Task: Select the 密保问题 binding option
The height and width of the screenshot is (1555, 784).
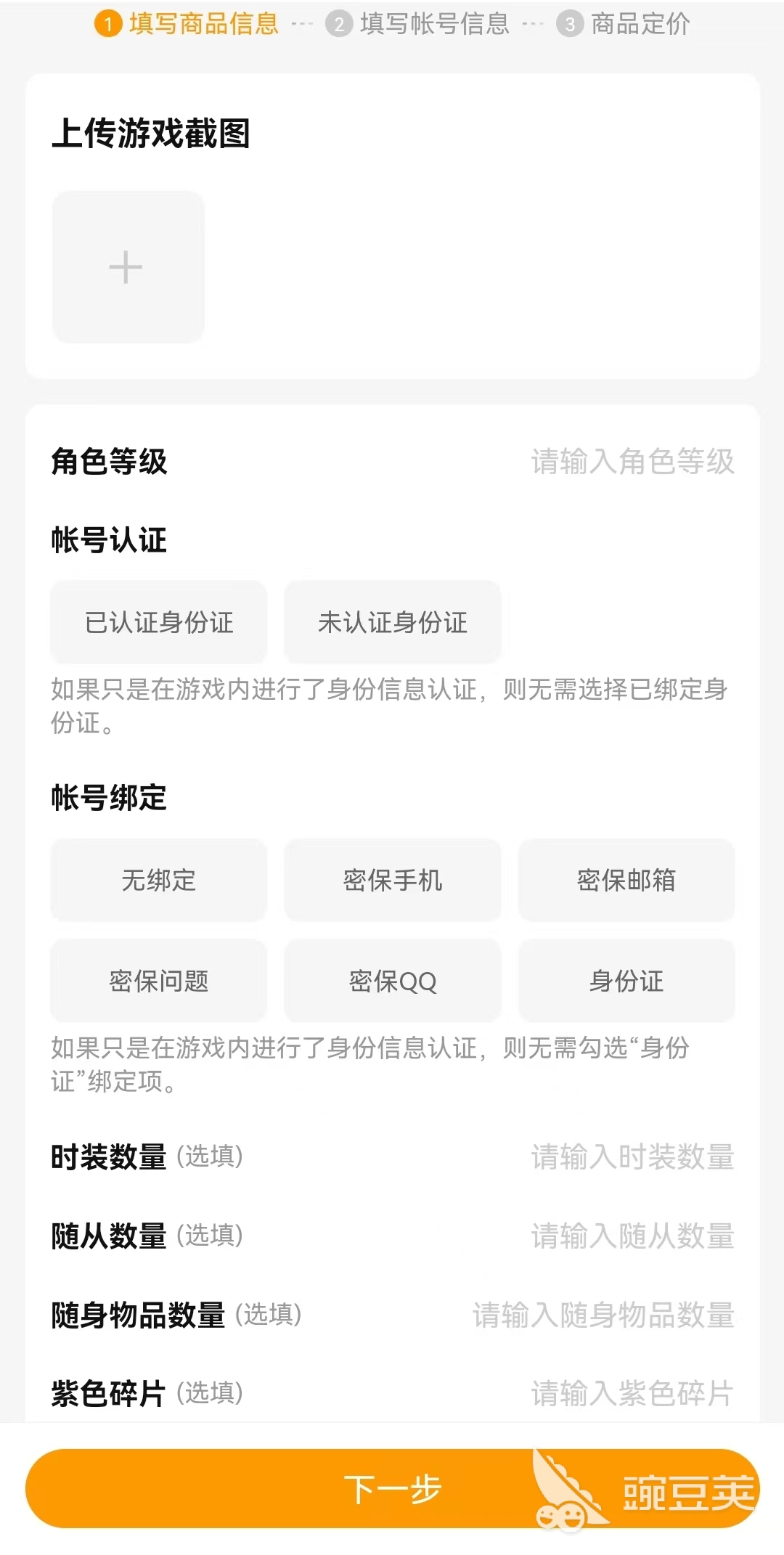Action: (x=158, y=981)
